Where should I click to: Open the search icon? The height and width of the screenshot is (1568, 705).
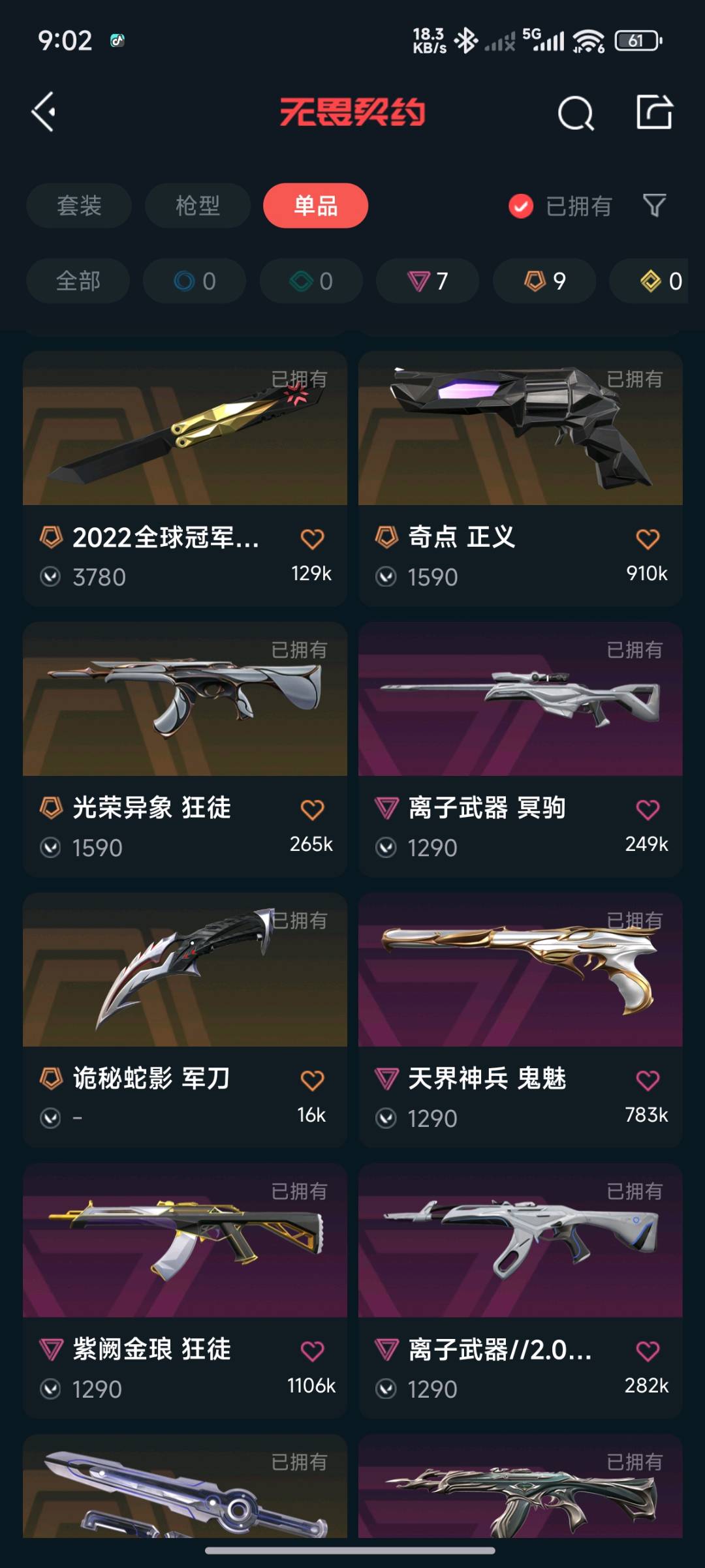point(576,114)
